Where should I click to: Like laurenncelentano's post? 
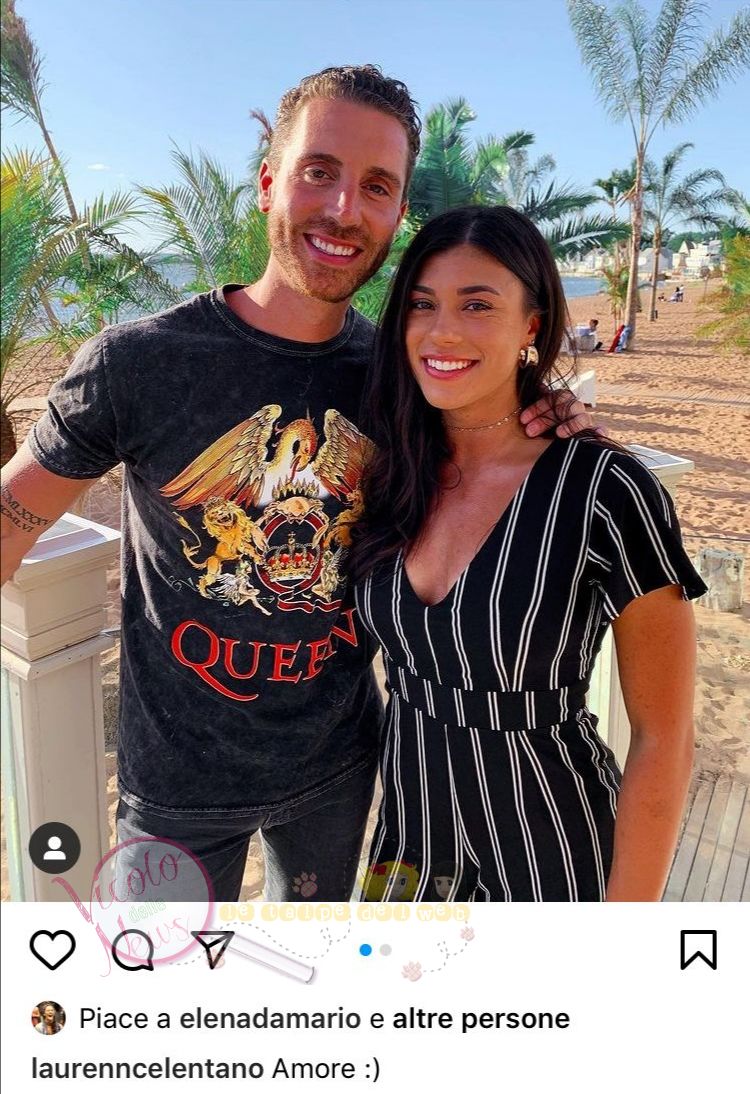(52, 949)
